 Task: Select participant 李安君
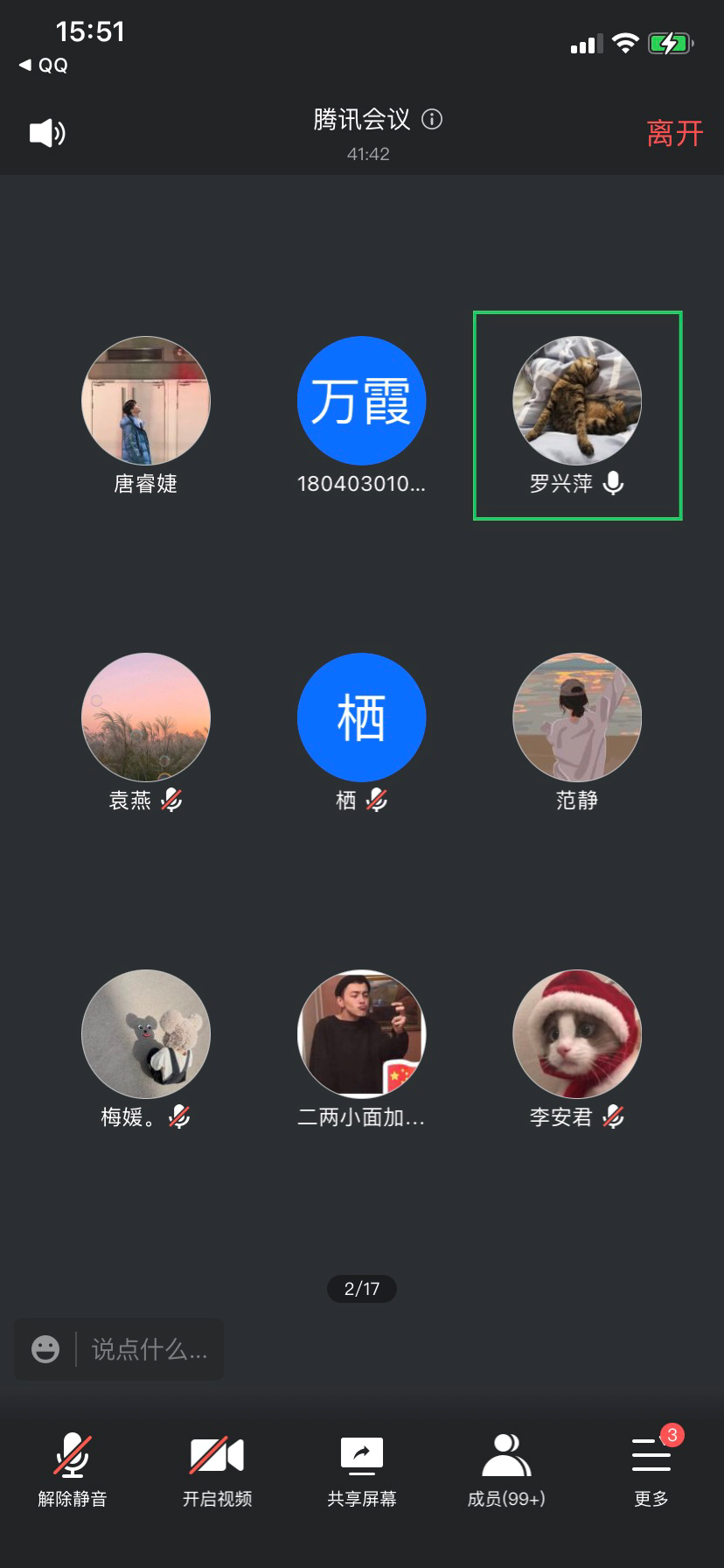click(577, 1034)
